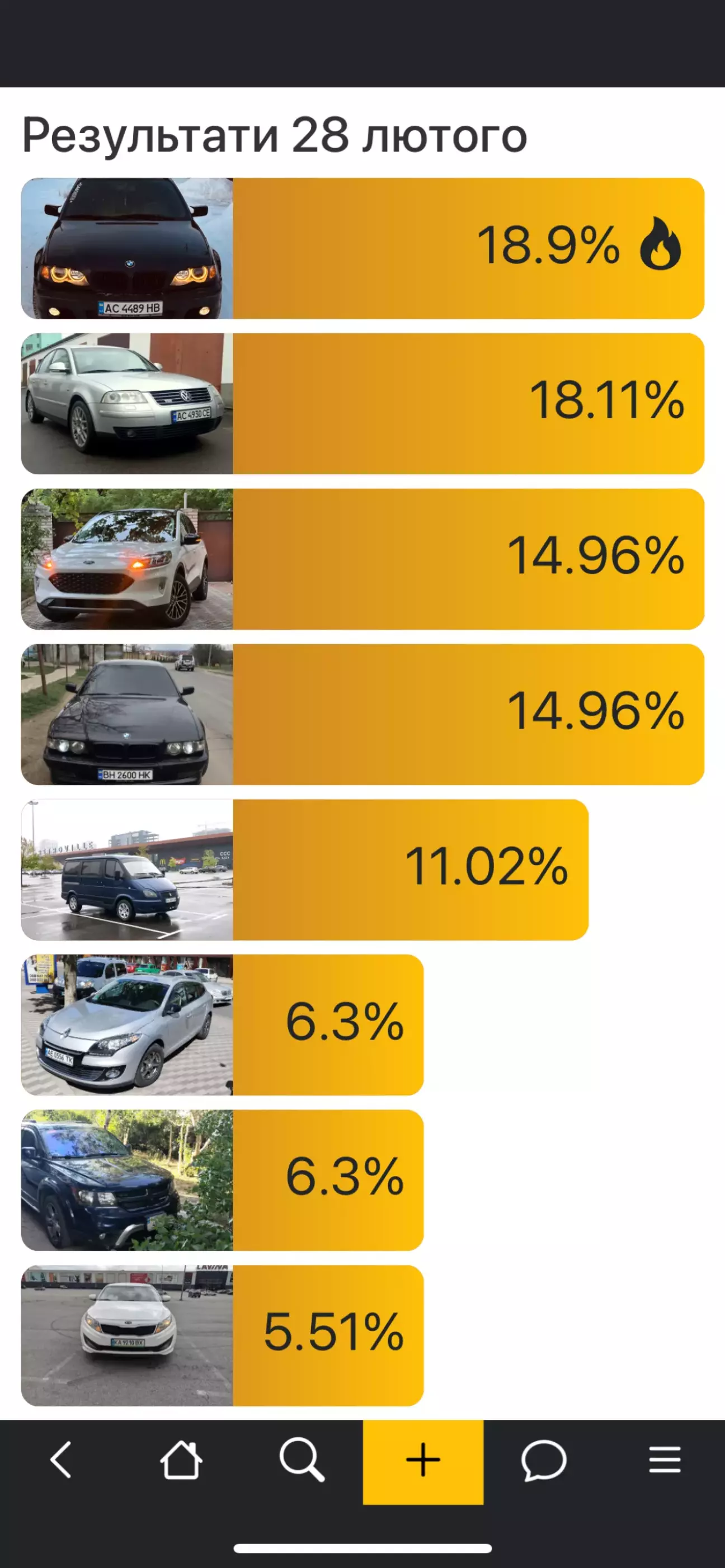Open the top BMW result with 18.9%
725x1568 pixels.
click(x=362, y=248)
